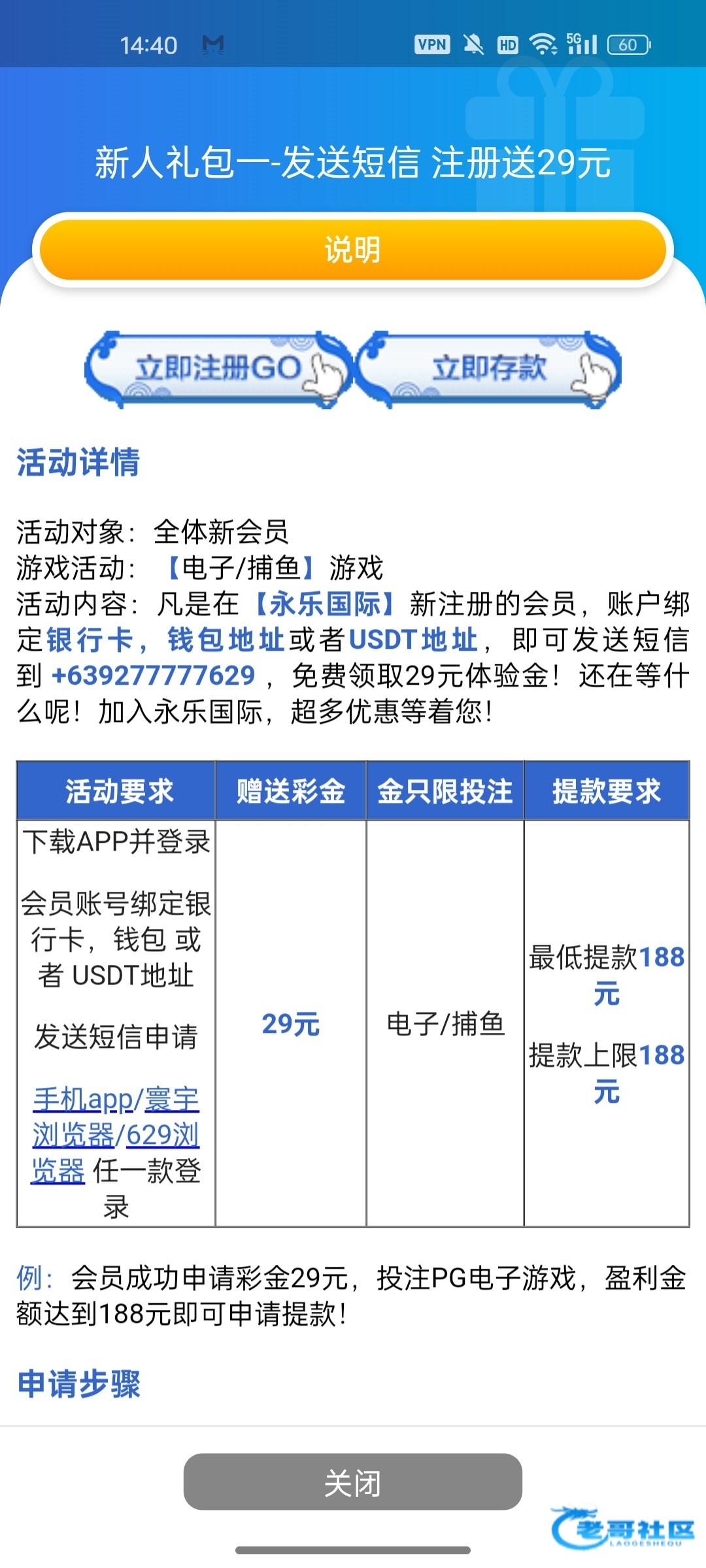Open the 立即存款 deposit button
Image resolution: width=706 pixels, height=1568 pixels.
point(488,368)
